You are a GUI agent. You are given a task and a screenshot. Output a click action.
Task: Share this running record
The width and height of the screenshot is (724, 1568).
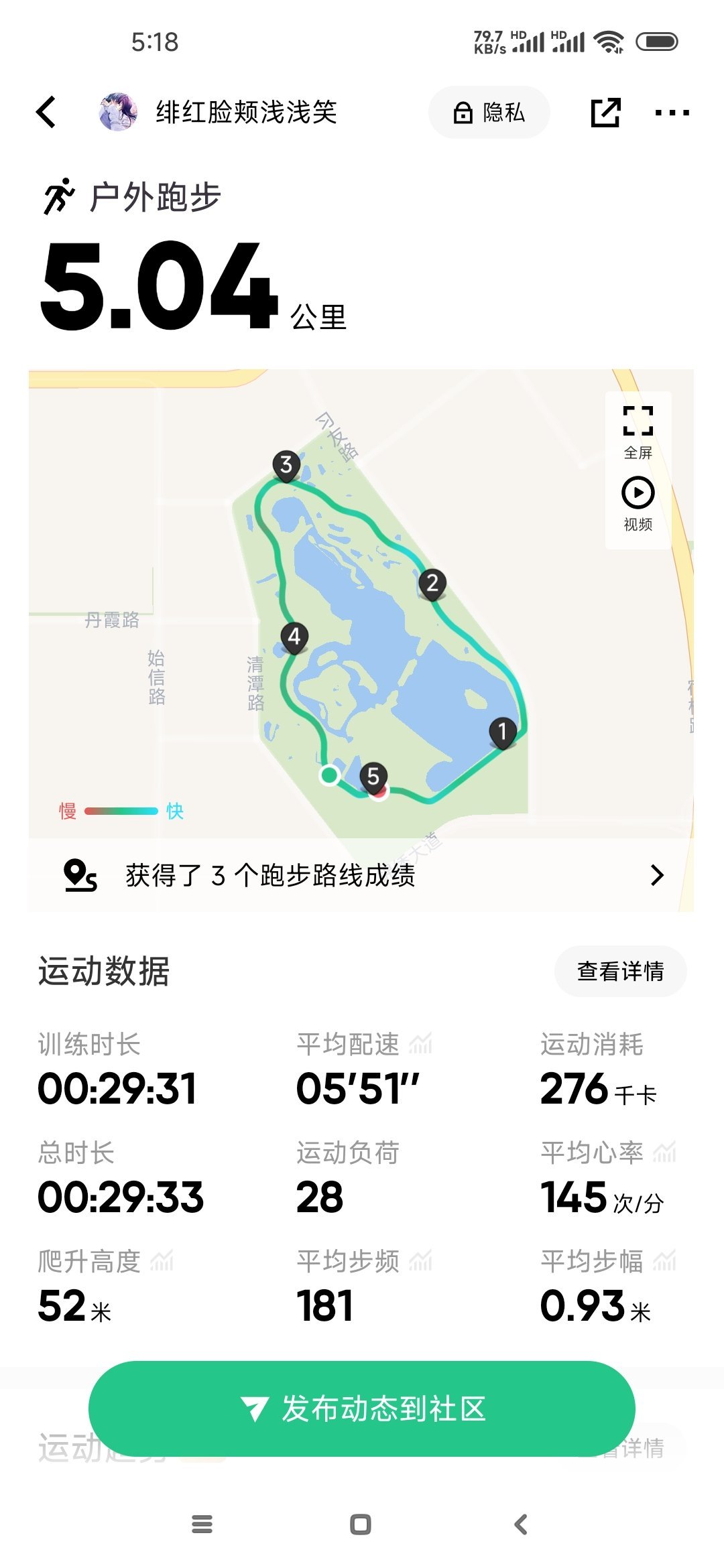(605, 112)
